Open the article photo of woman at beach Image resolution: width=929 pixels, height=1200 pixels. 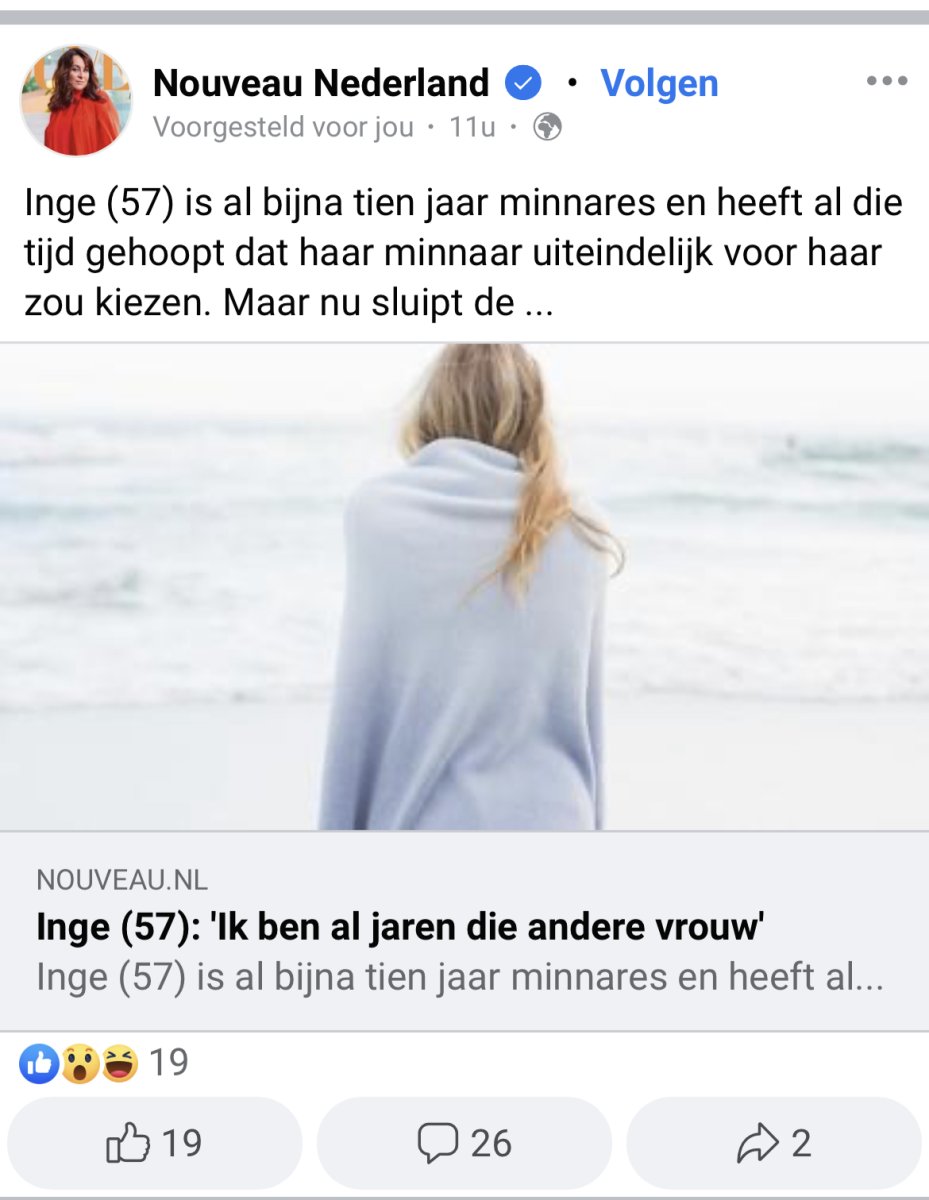[x=464, y=586]
